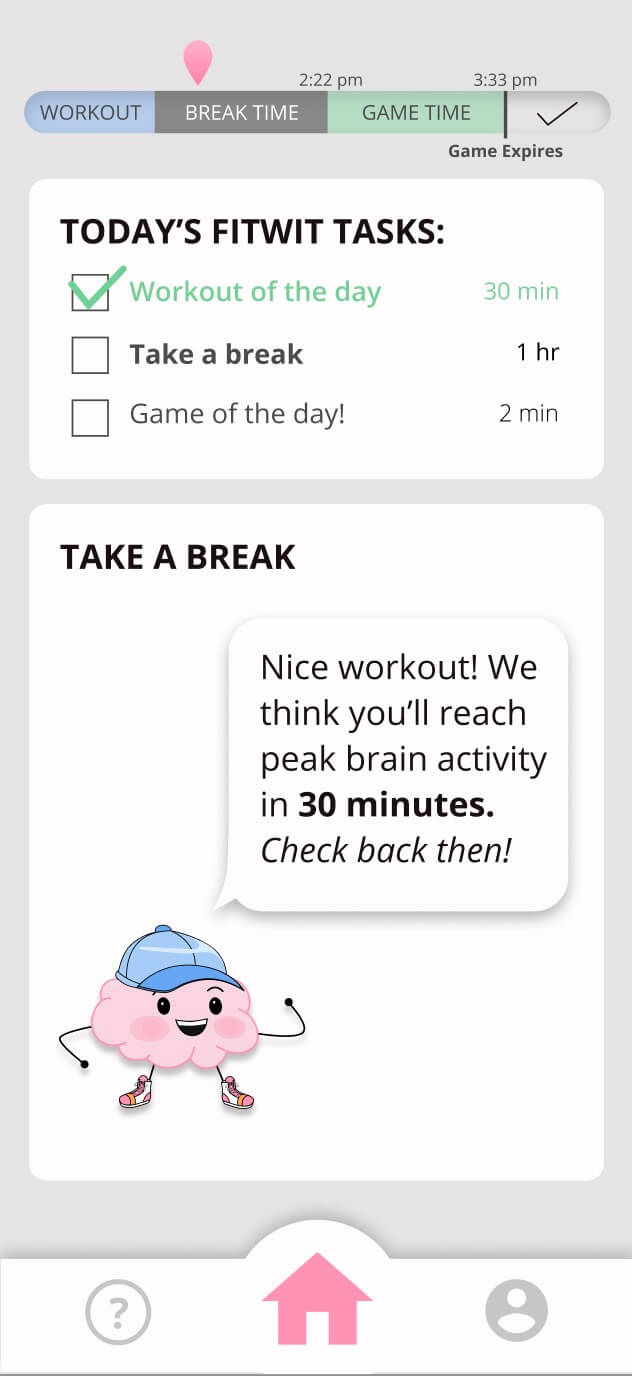Check the Game of the day checkbox
Screen dimensions: 632x1376
coord(90,417)
